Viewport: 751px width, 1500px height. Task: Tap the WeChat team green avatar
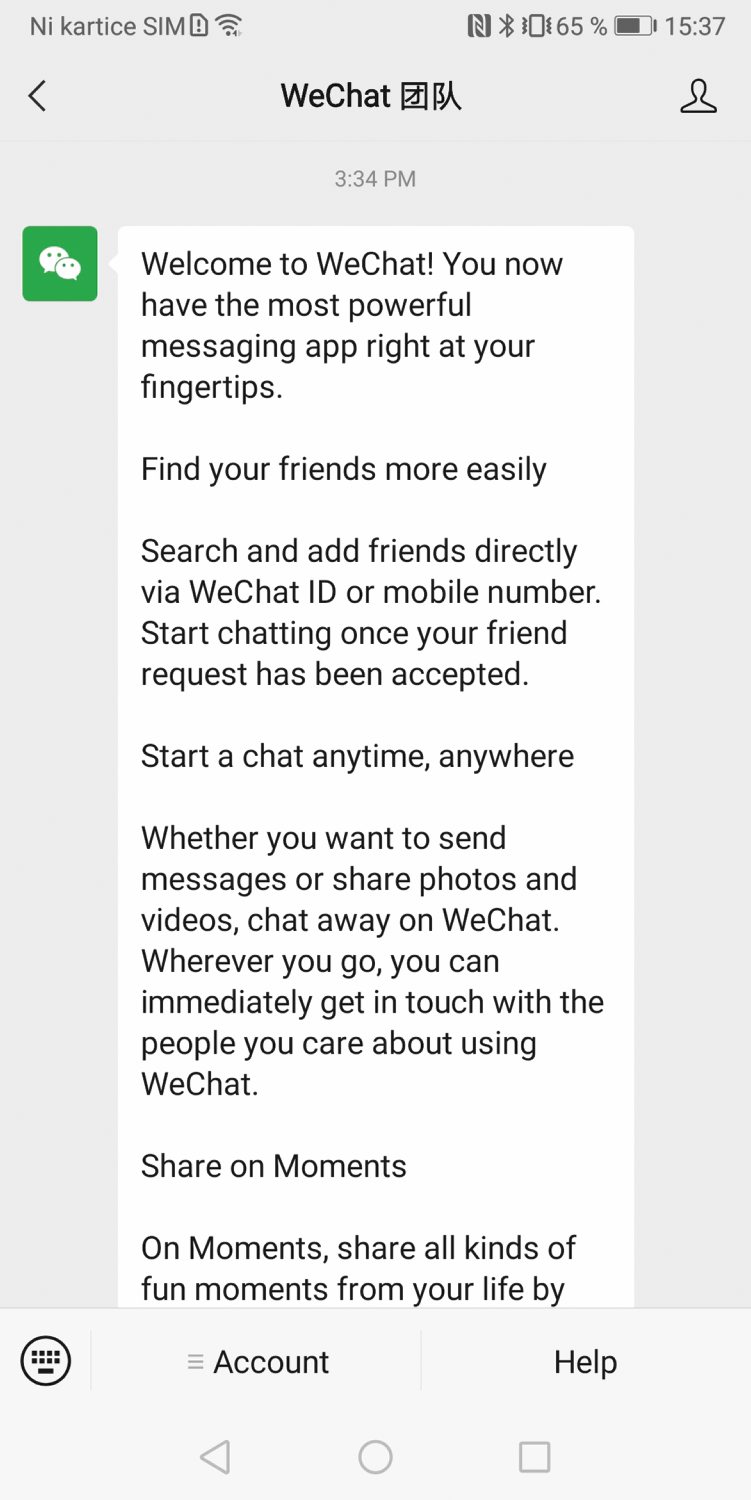pyautogui.click(x=60, y=263)
